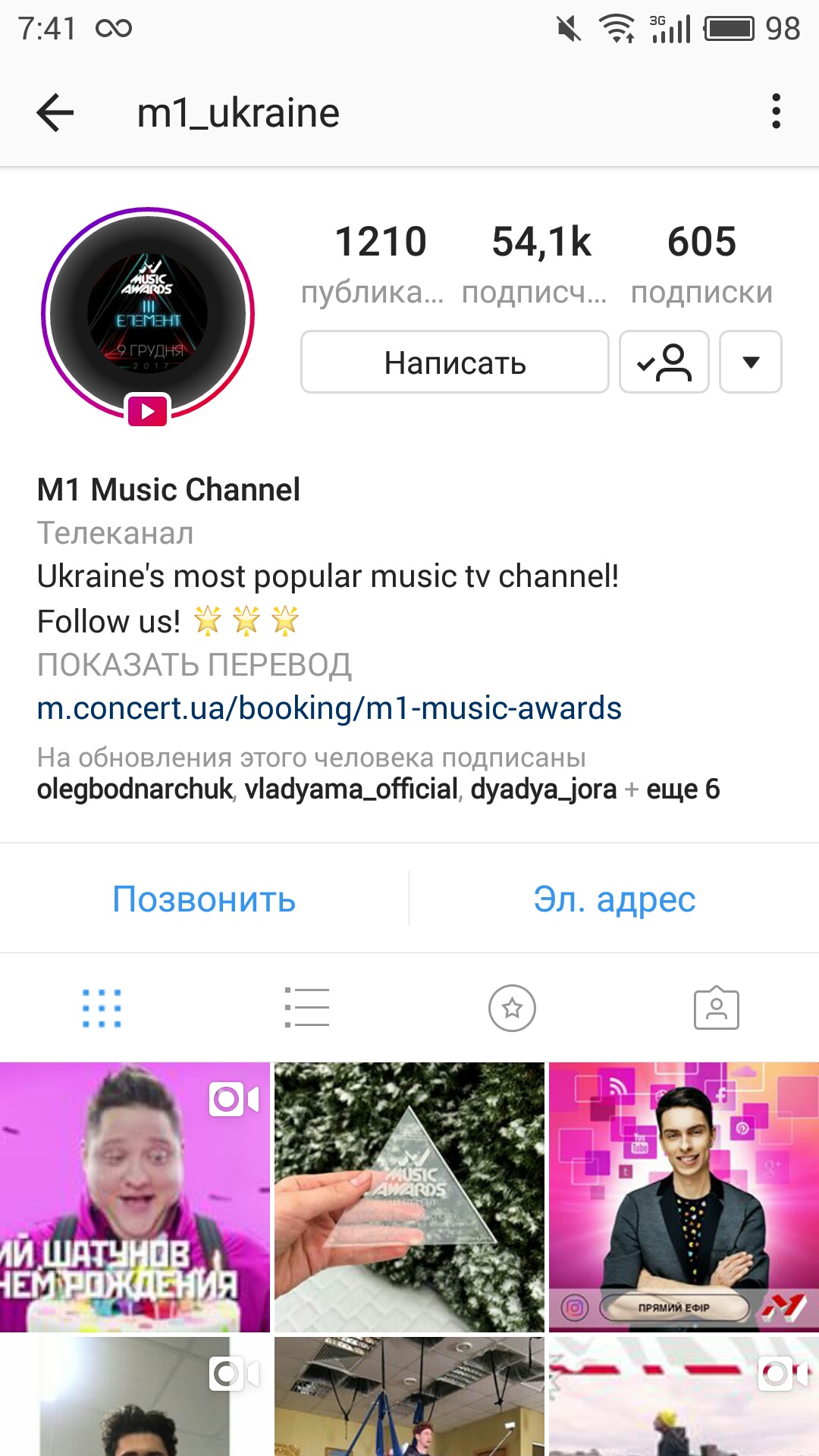Image resolution: width=819 pixels, height=1456 pixels.
Task: Tap ПОКАЗАТЬ ПЕРЕВОД to translate bio
Action: 194,665
